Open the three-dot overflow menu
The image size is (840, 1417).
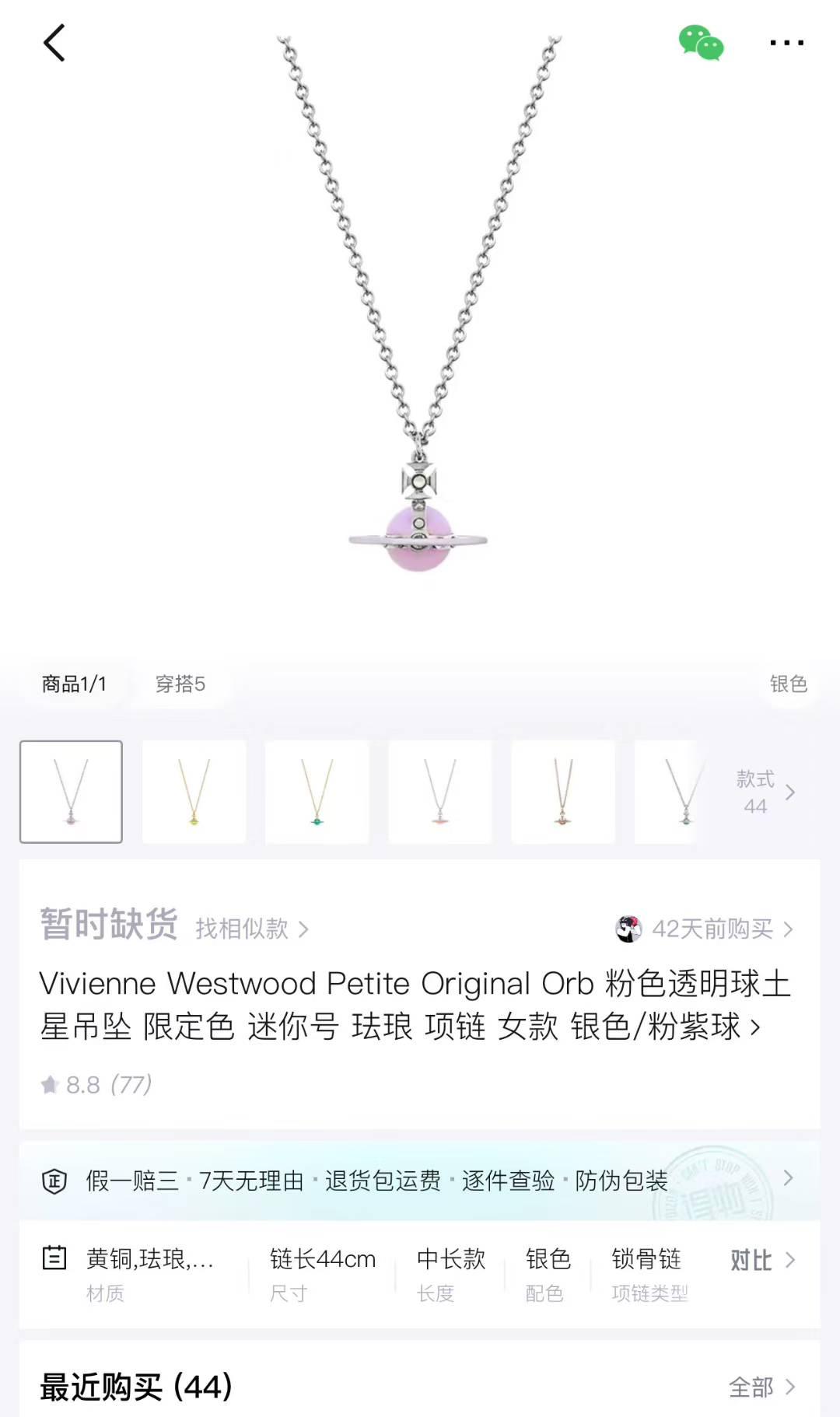[x=786, y=43]
